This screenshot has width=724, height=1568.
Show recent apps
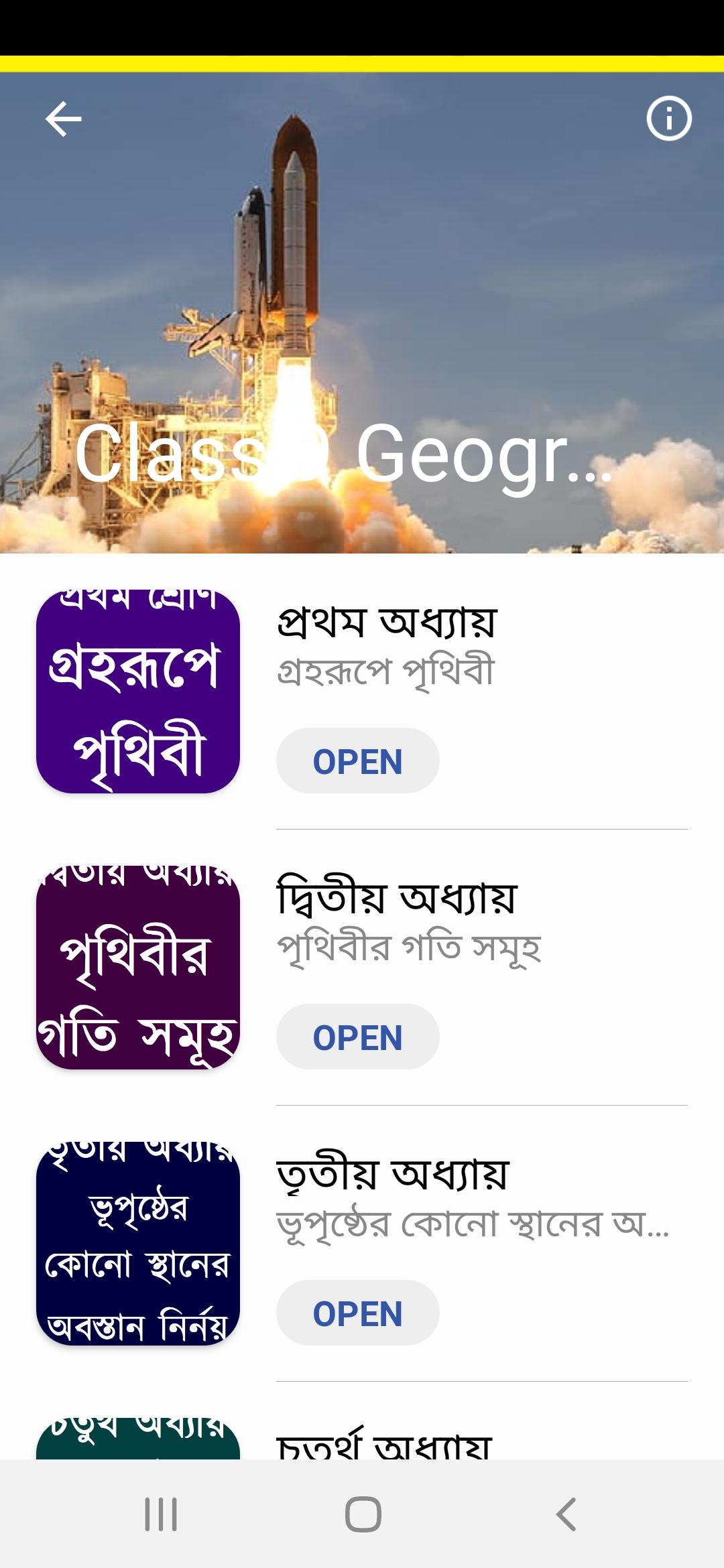[161, 1514]
